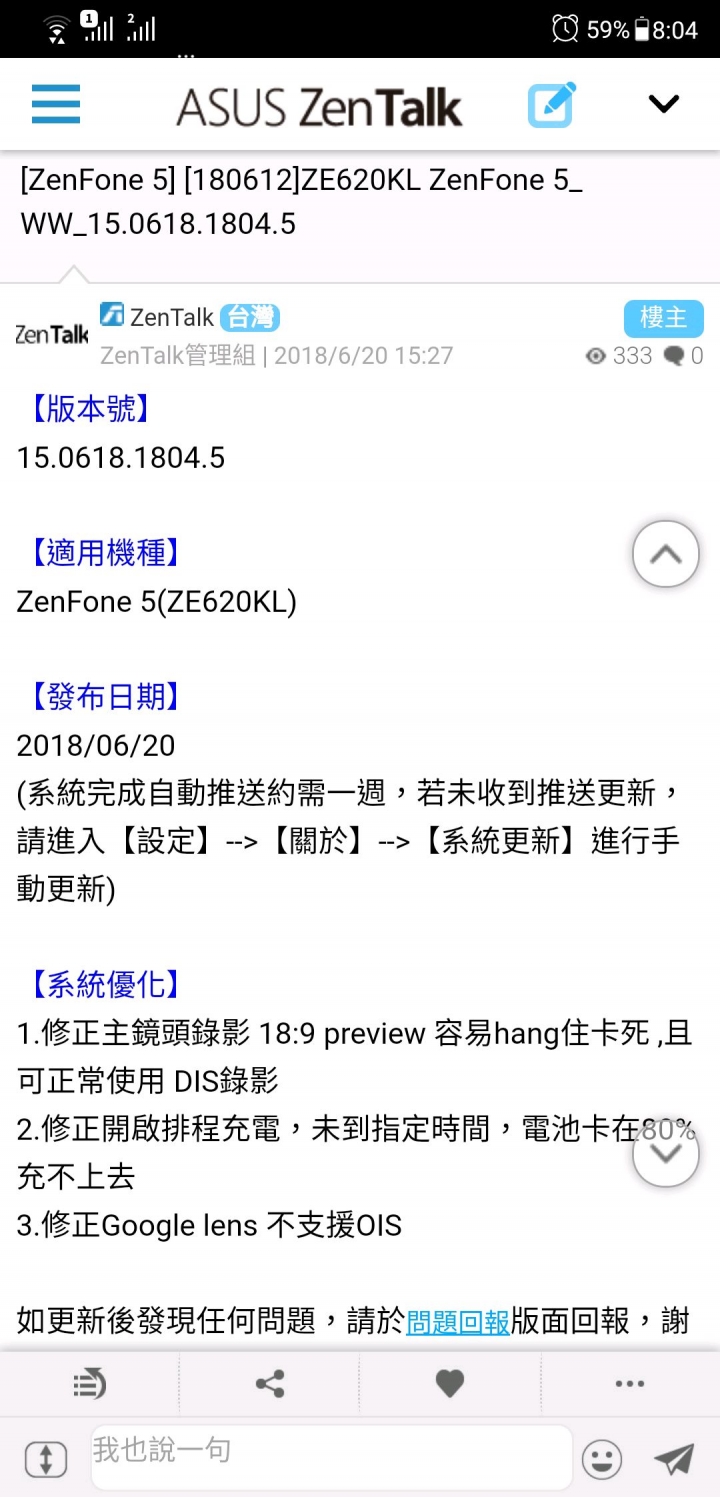720x1497 pixels.
Task: Open more options in bottom toolbar
Action: coord(630,1384)
